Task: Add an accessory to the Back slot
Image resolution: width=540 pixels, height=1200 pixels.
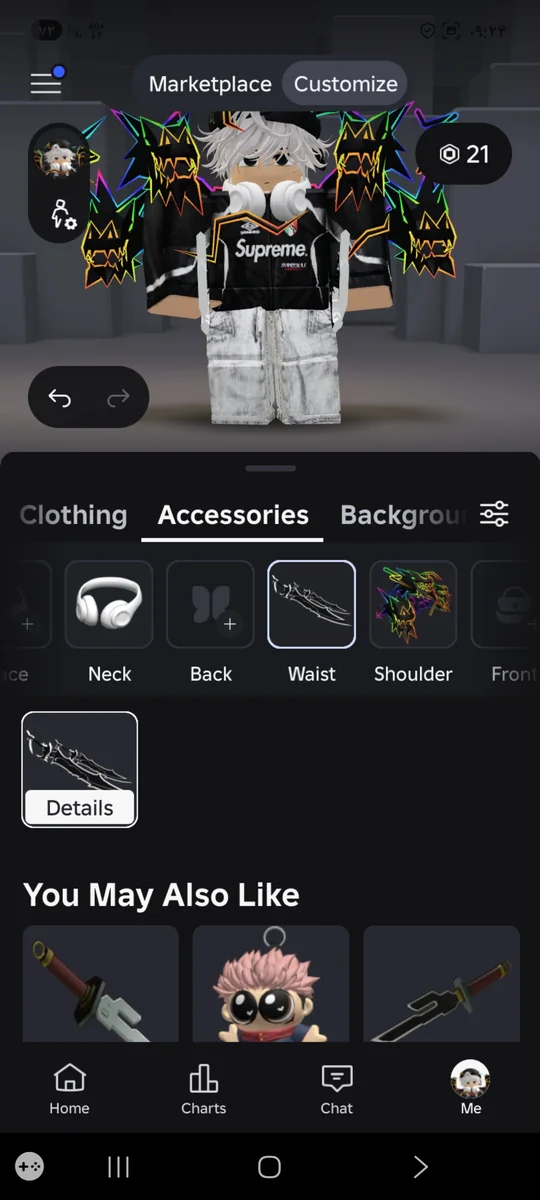Action: click(211, 605)
